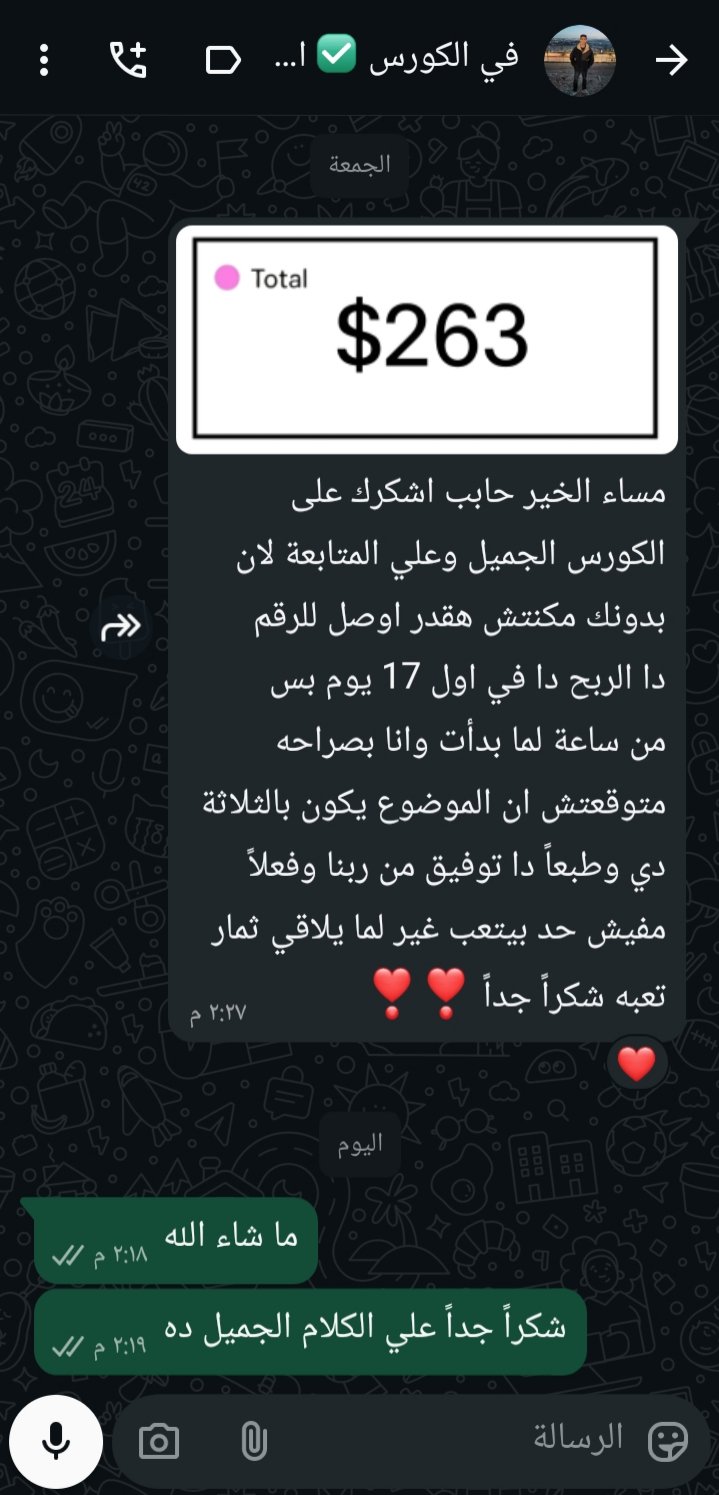Forward the message with the $263 image

[121, 627]
